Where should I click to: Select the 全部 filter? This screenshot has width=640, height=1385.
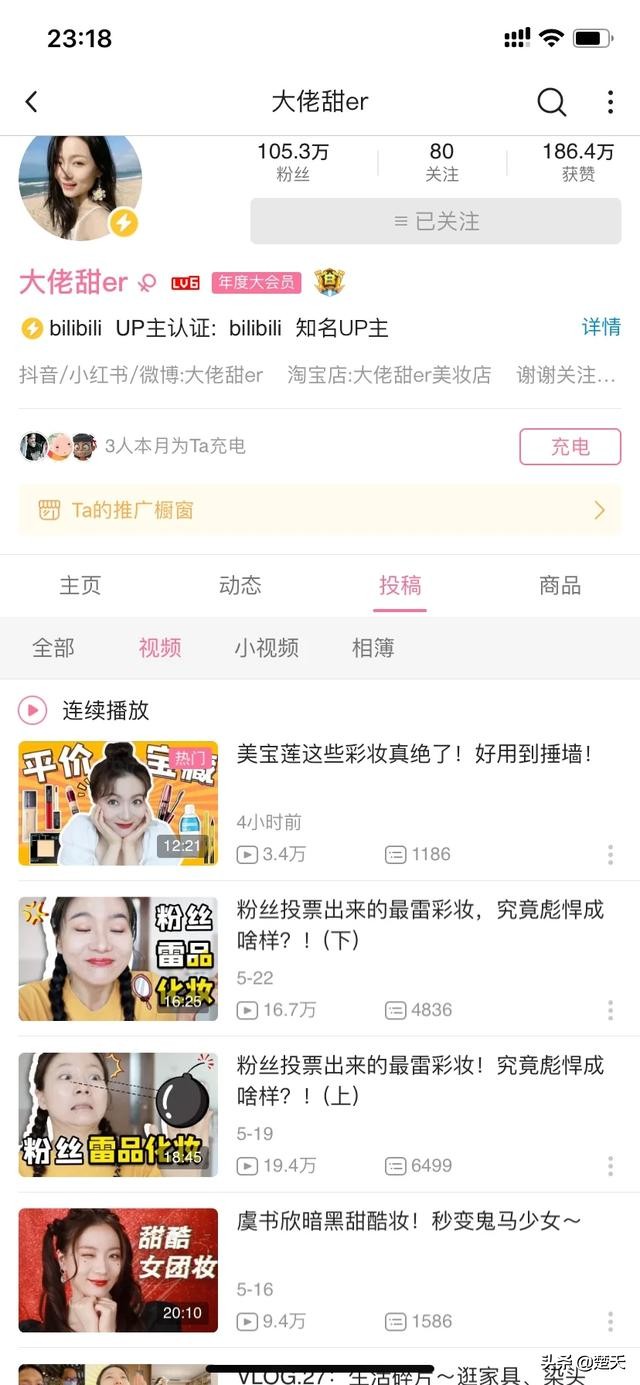point(53,648)
